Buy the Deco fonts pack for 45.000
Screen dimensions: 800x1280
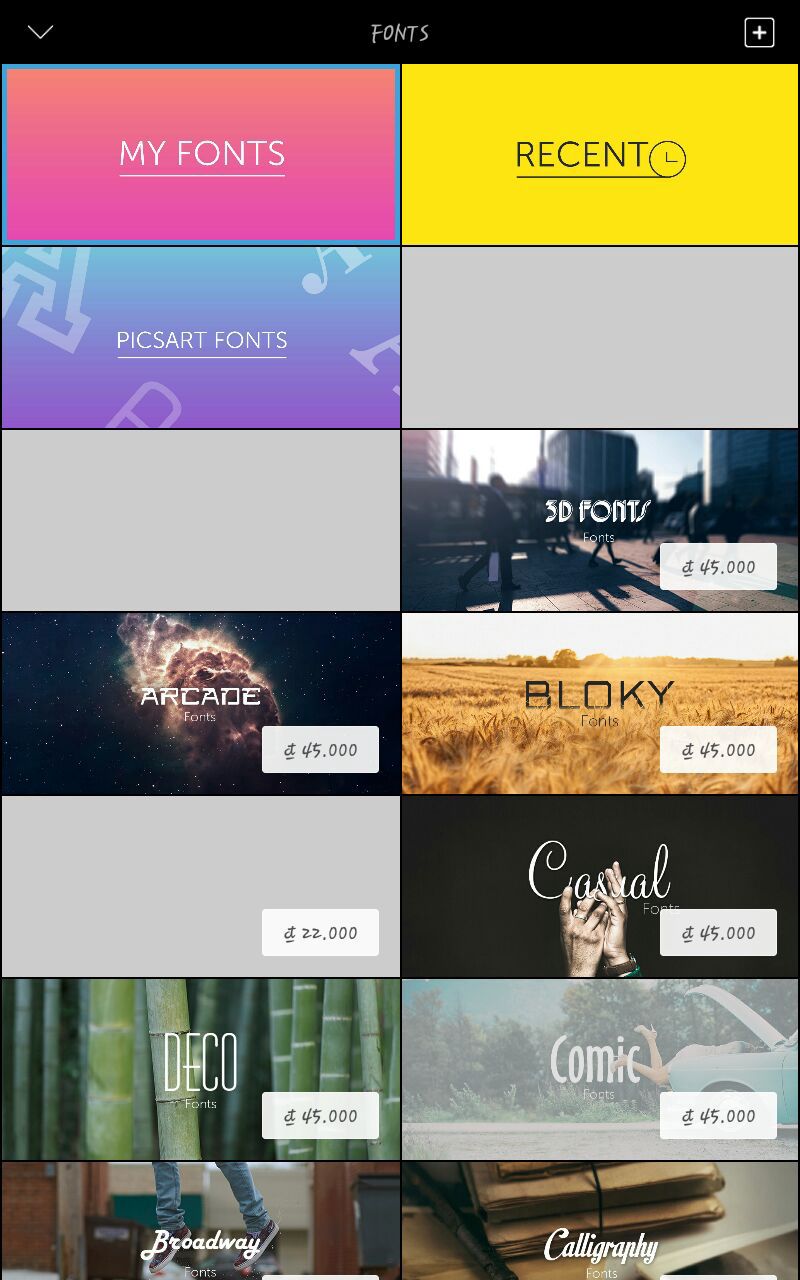click(x=320, y=1116)
